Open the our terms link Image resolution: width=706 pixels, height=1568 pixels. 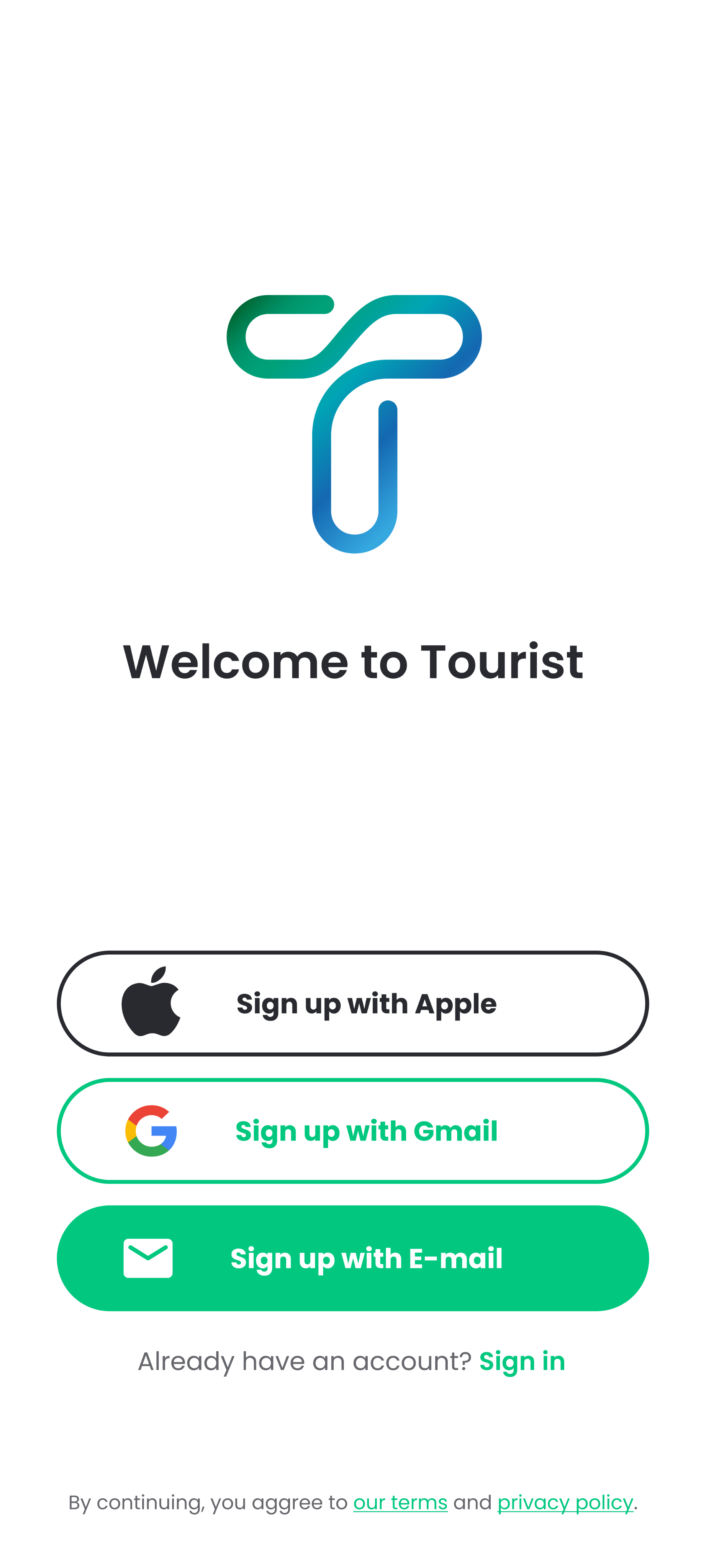[400, 1502]
